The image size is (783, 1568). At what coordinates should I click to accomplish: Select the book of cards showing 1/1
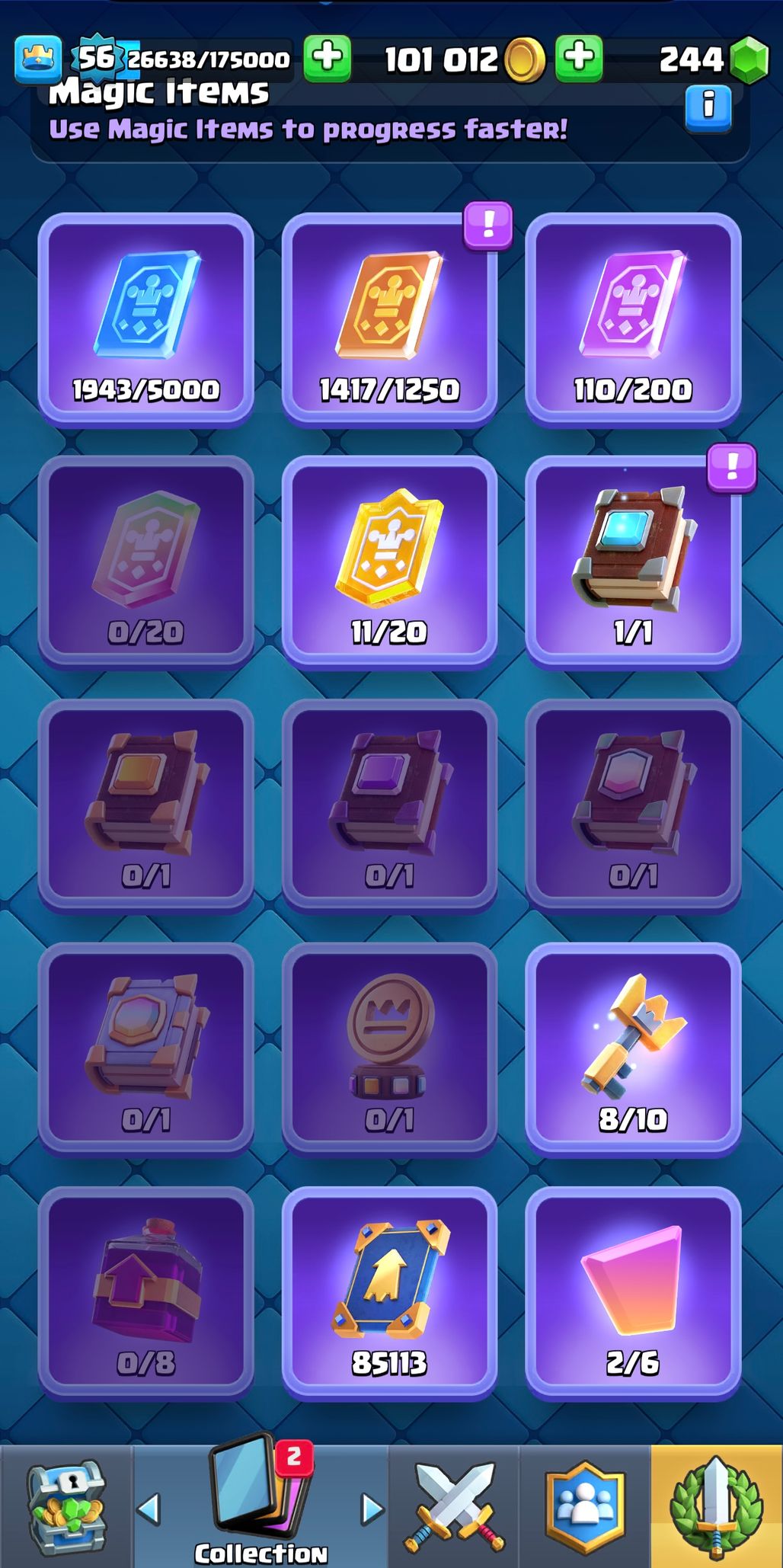(633, 562)
